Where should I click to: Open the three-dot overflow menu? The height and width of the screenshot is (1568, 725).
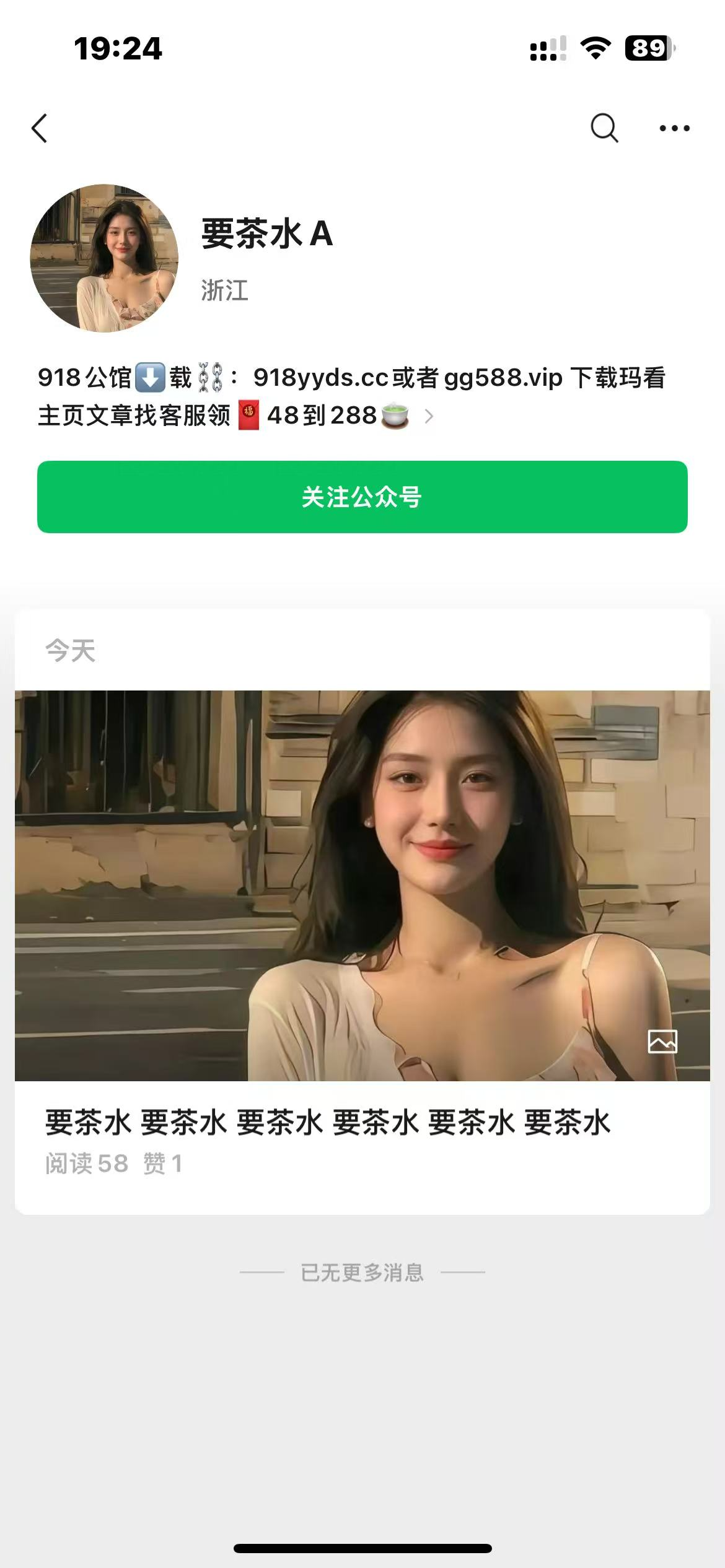tap(674, 128)
